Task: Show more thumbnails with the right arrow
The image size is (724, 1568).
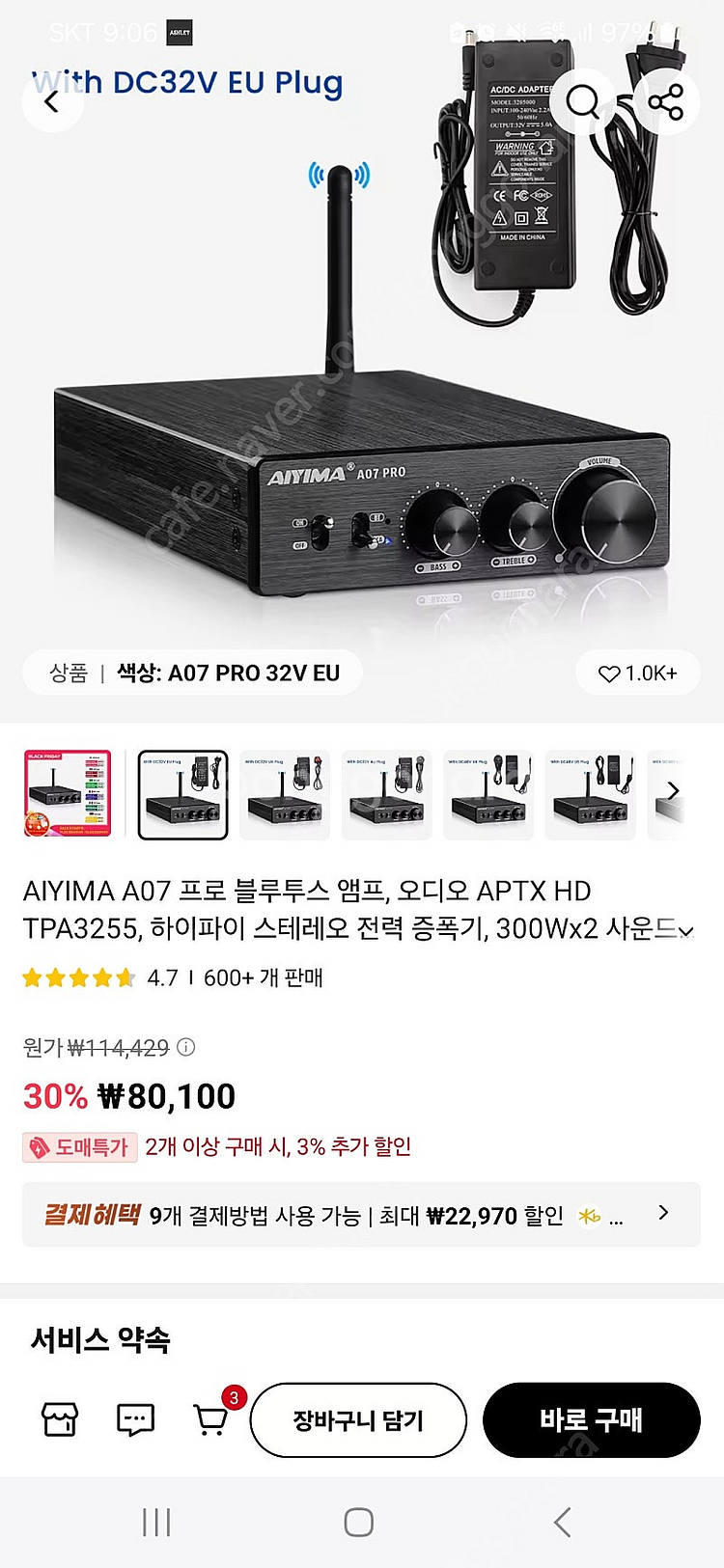Action: 674,791
